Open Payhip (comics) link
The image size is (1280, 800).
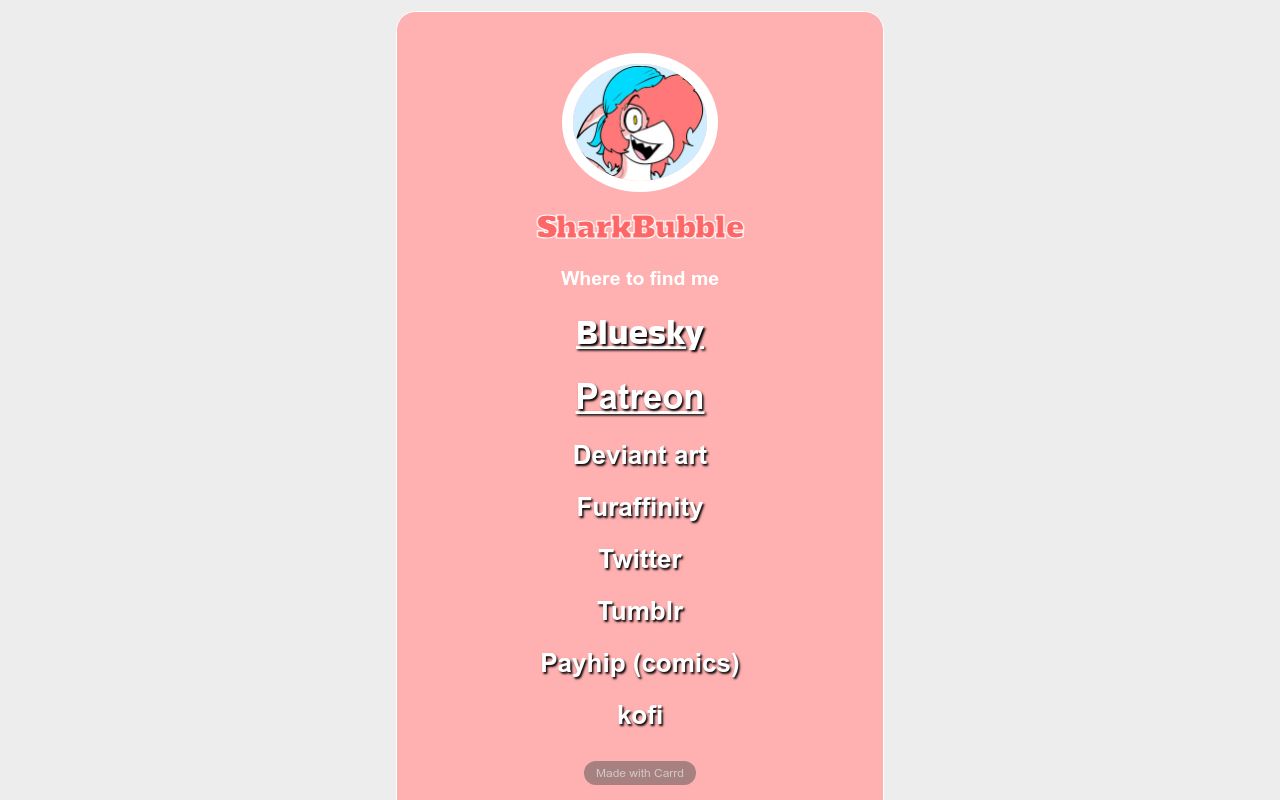point(640,663)
